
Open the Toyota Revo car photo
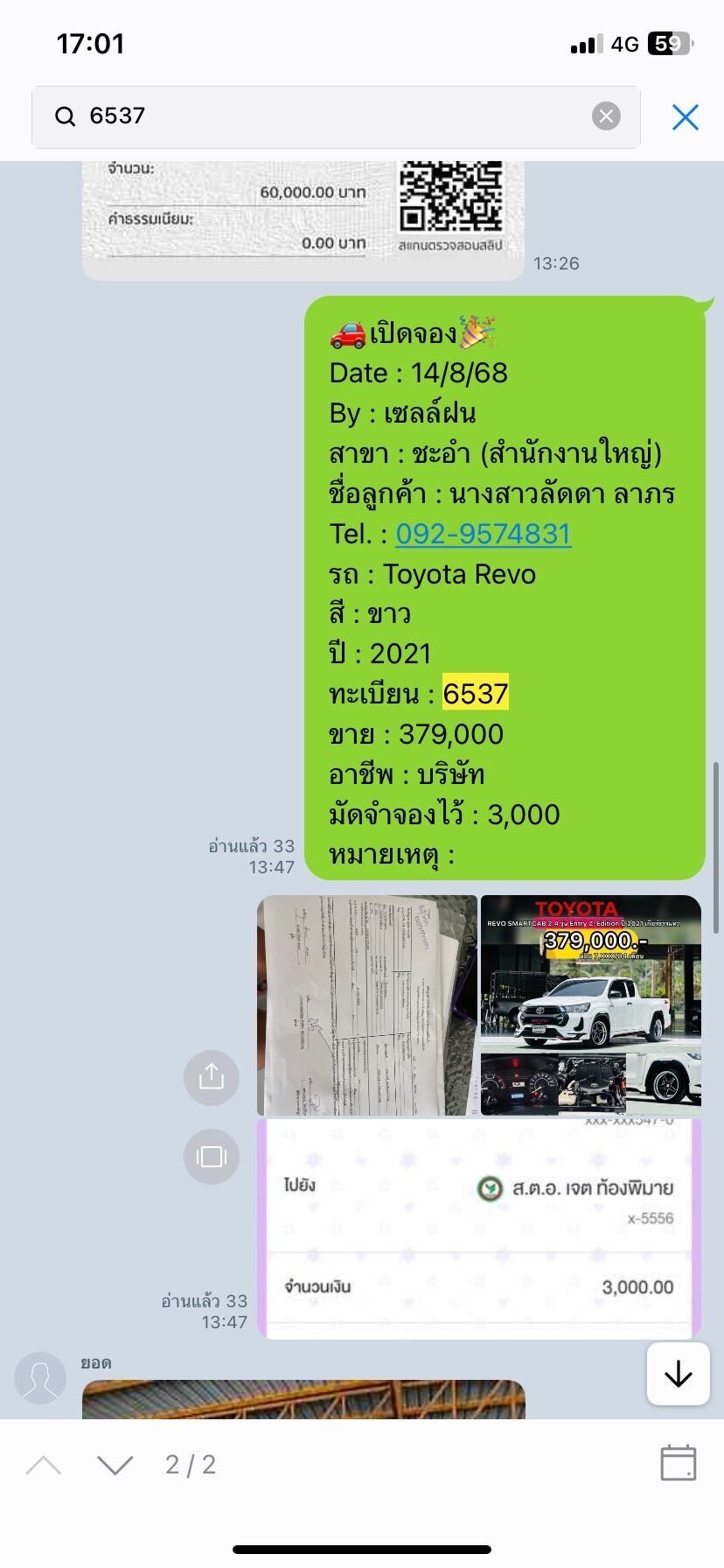click(591, 1004)
